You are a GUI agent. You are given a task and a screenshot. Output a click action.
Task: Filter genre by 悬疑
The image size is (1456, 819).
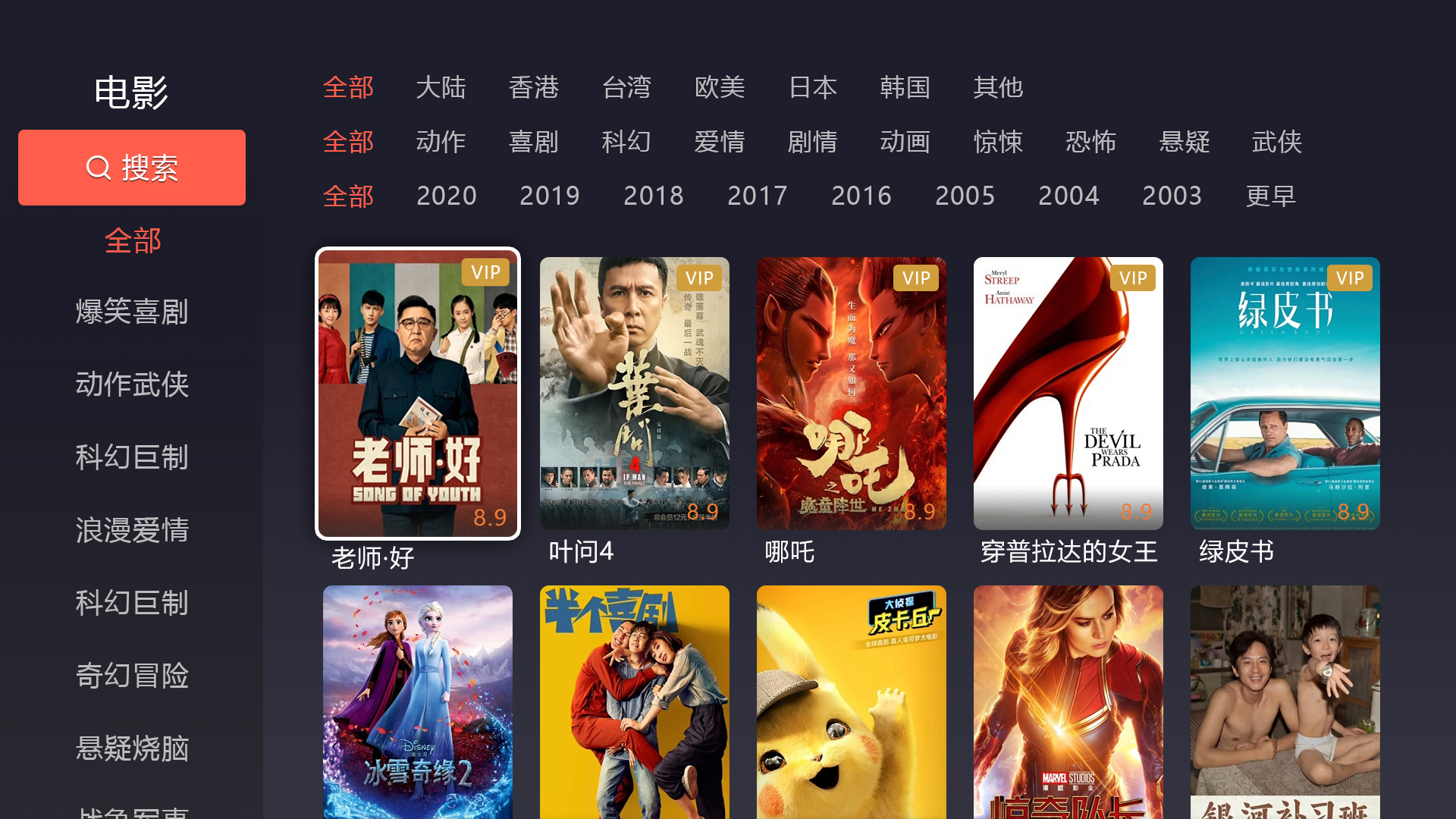tap(1184, 142)
